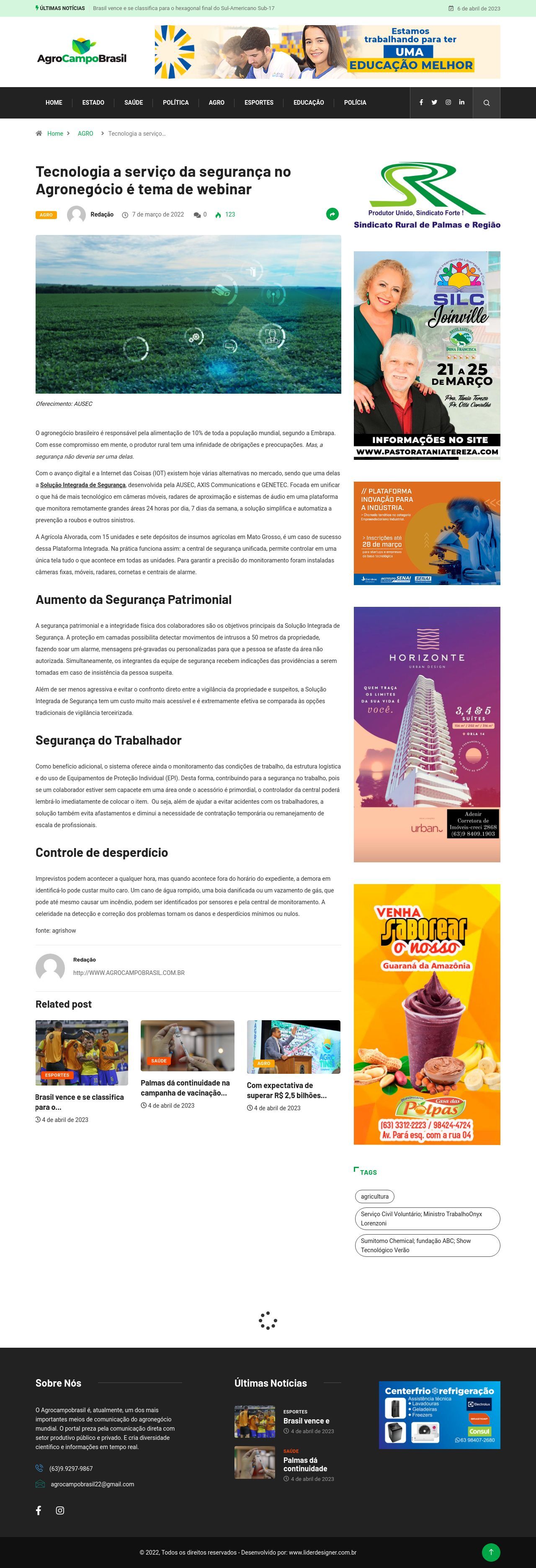Viewport: 536px width, 1568px height.
Task: Select the EDUCAÇÃO menu item
Action: click(309, 103)
